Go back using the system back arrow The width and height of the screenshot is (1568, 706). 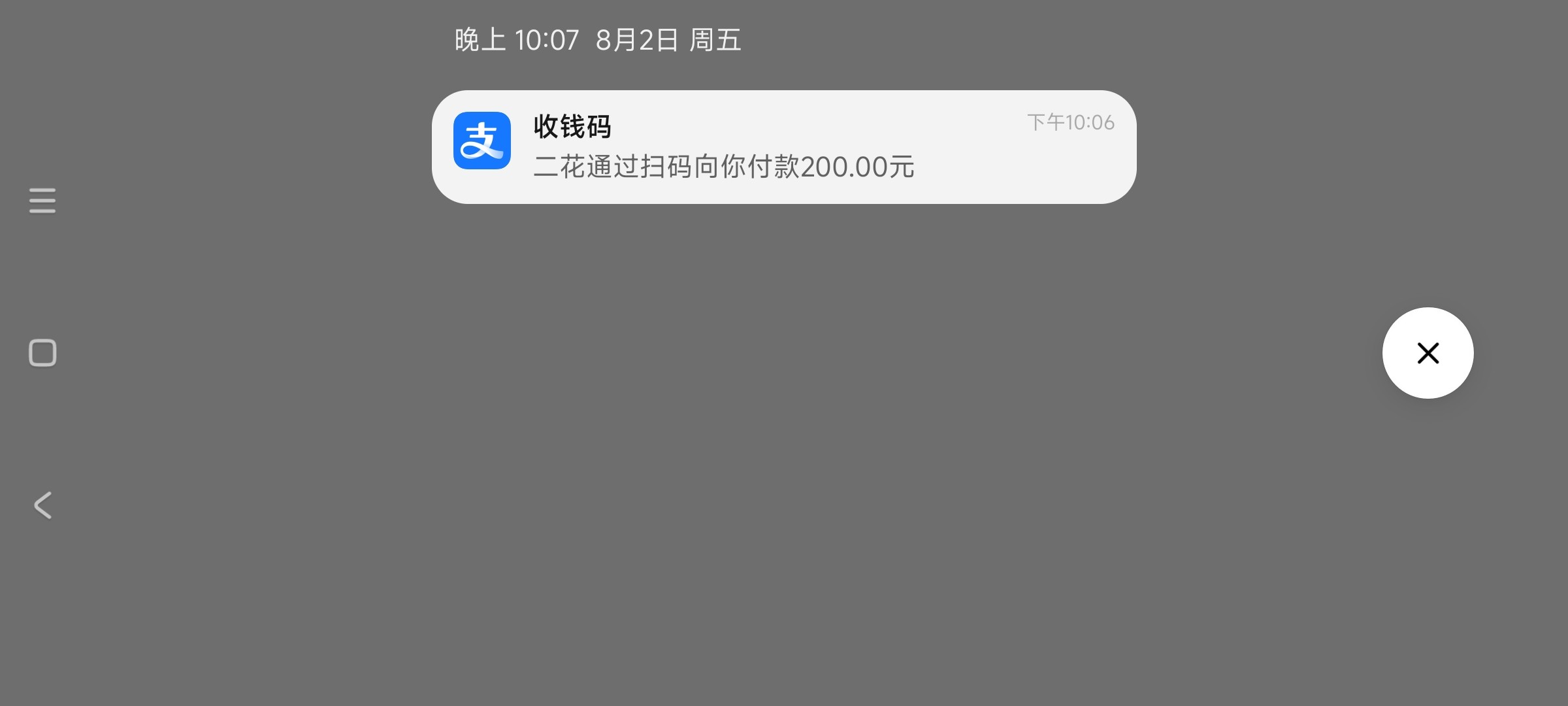point(42,505)
